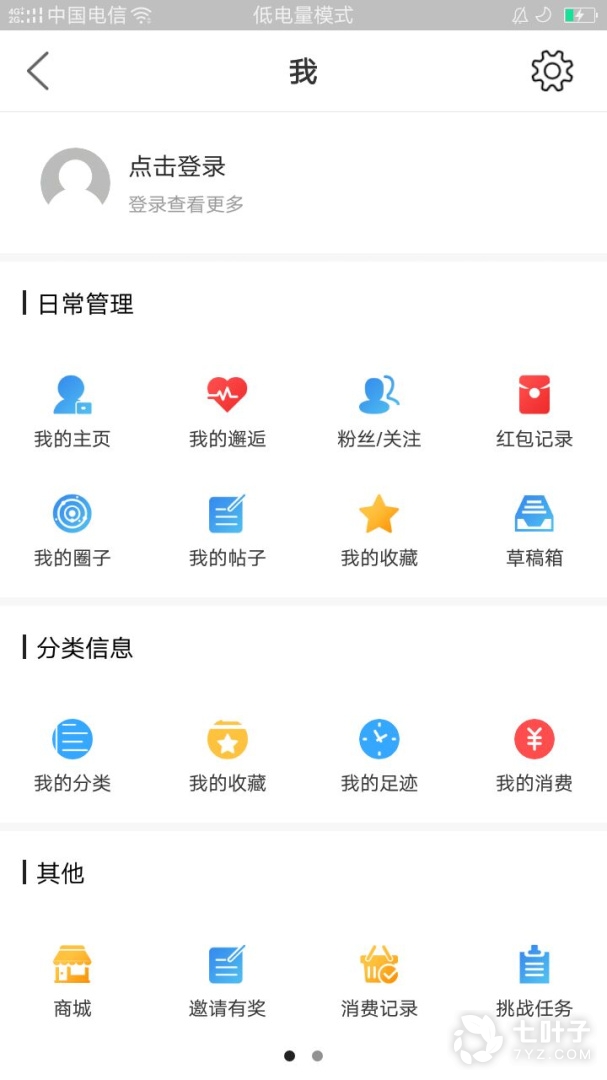View 我的足迹 history
The height and width of the screenshot is (1080, 607).
pos(379,755)
